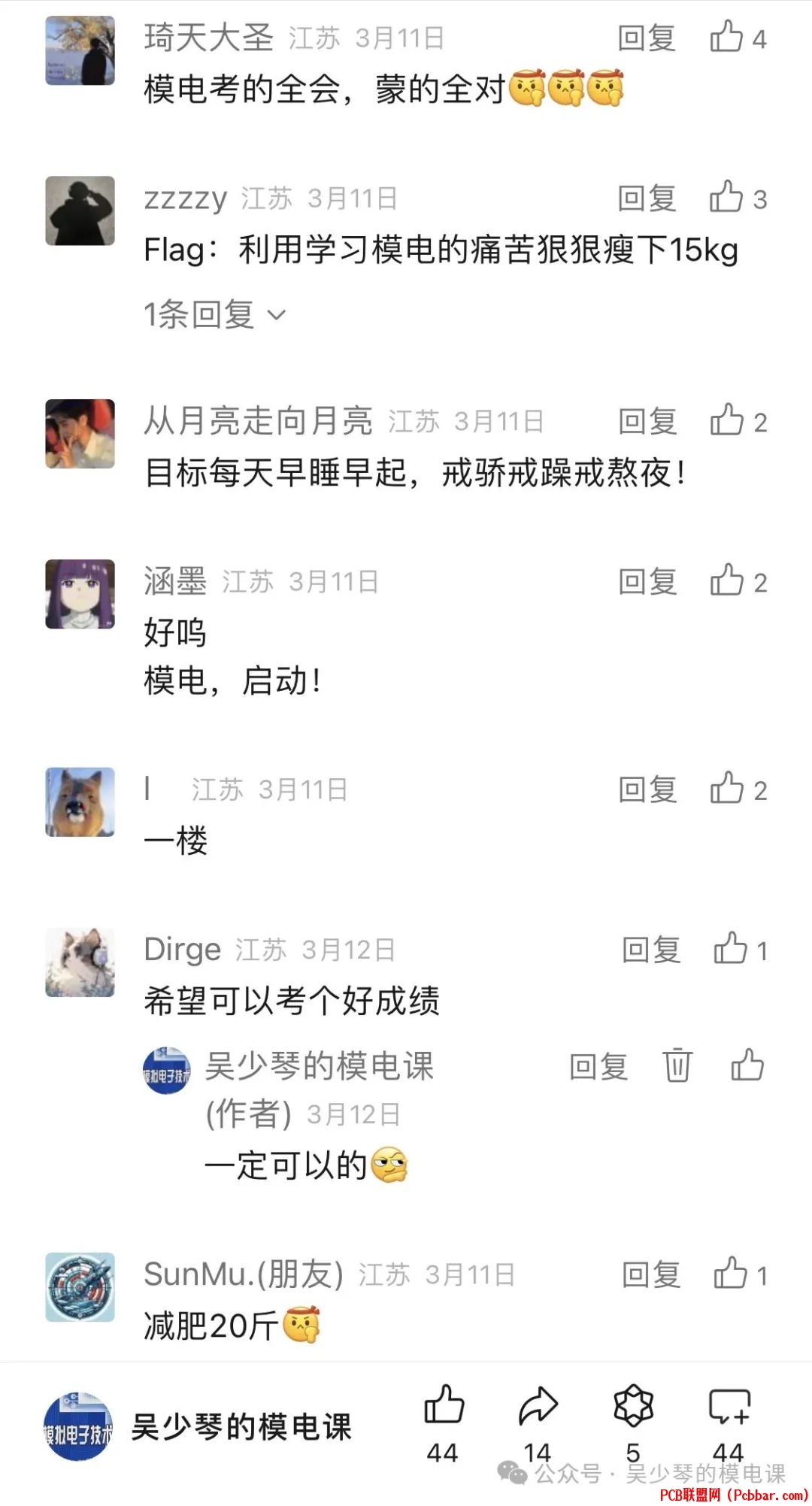Like 涵墨's comment
The height and width of the screenshot is (1506, 812).
point(727,581)
